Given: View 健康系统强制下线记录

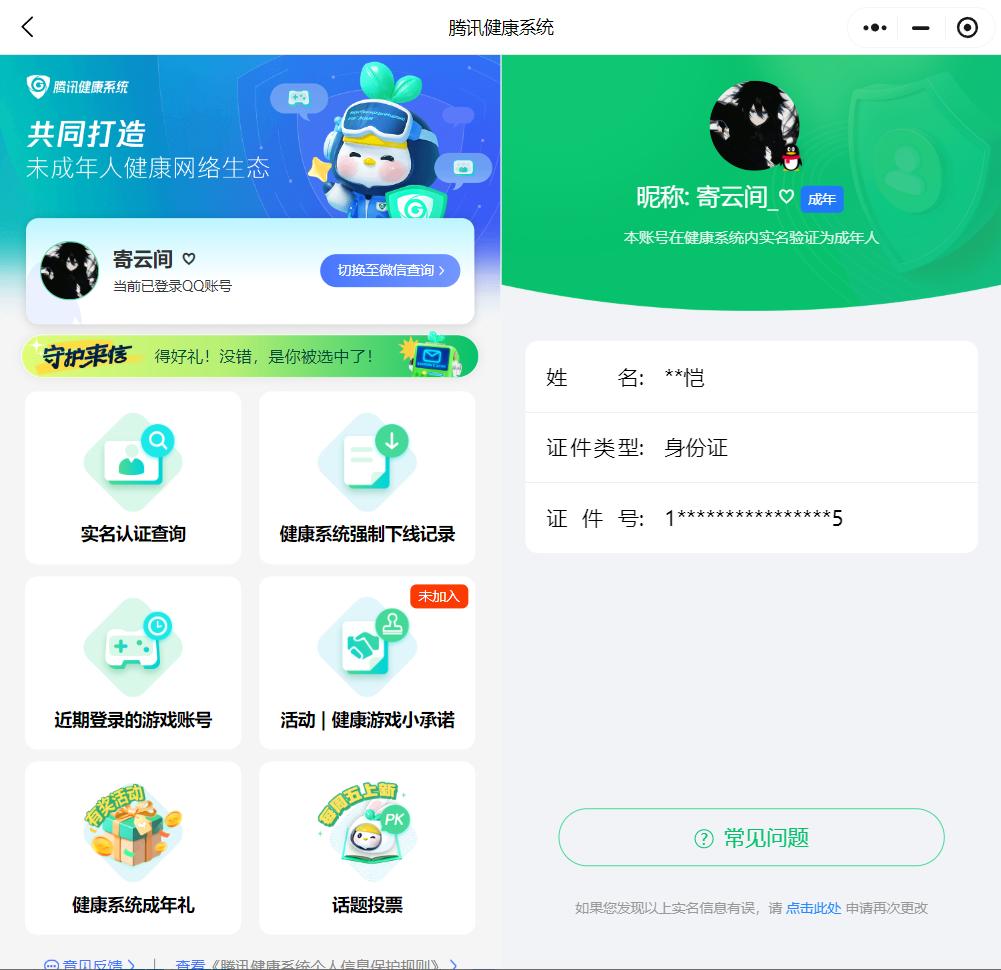Looking at the screenshot, I should click(367, 478).
